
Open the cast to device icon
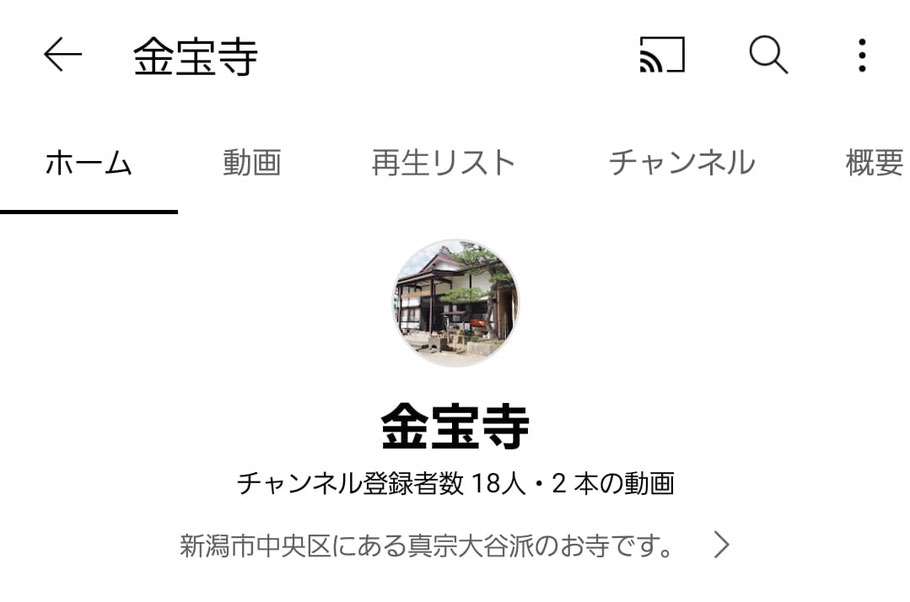662,56
